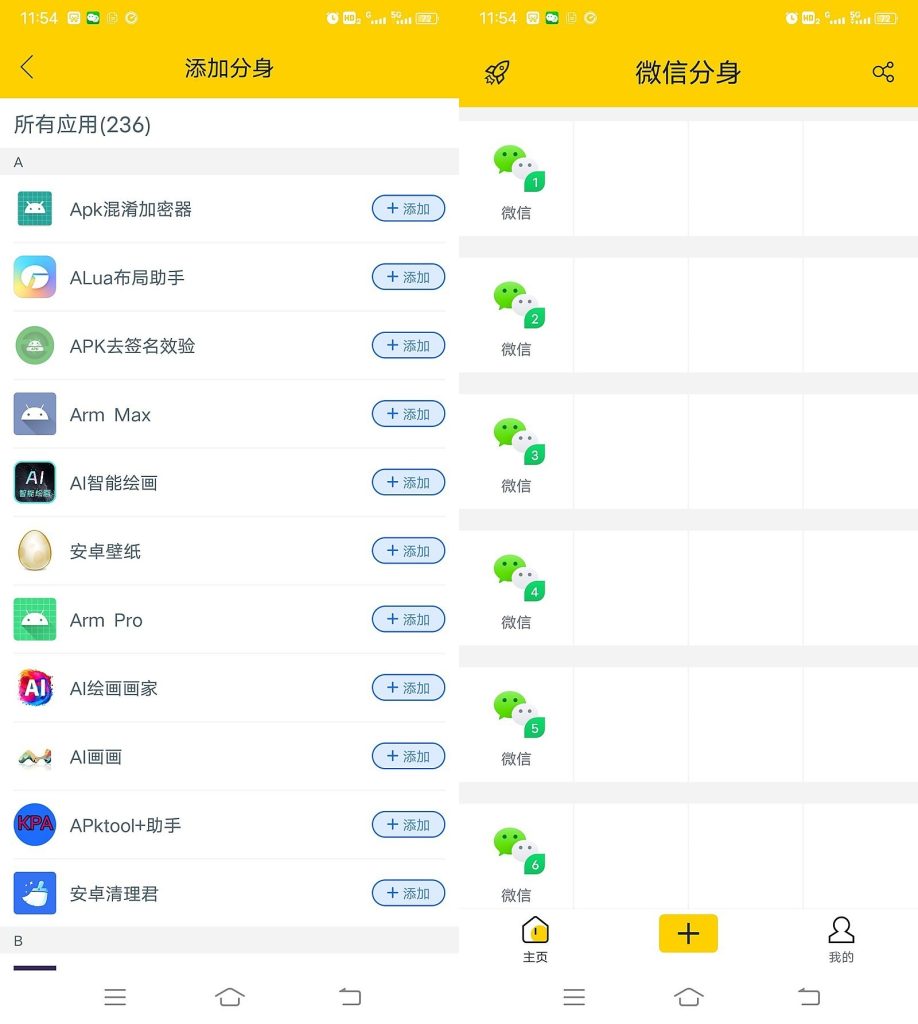Viewport: 918px width, 1024px height.
Task: Add Apk混淆加密器 as a clone
Action: pos(408,209)
